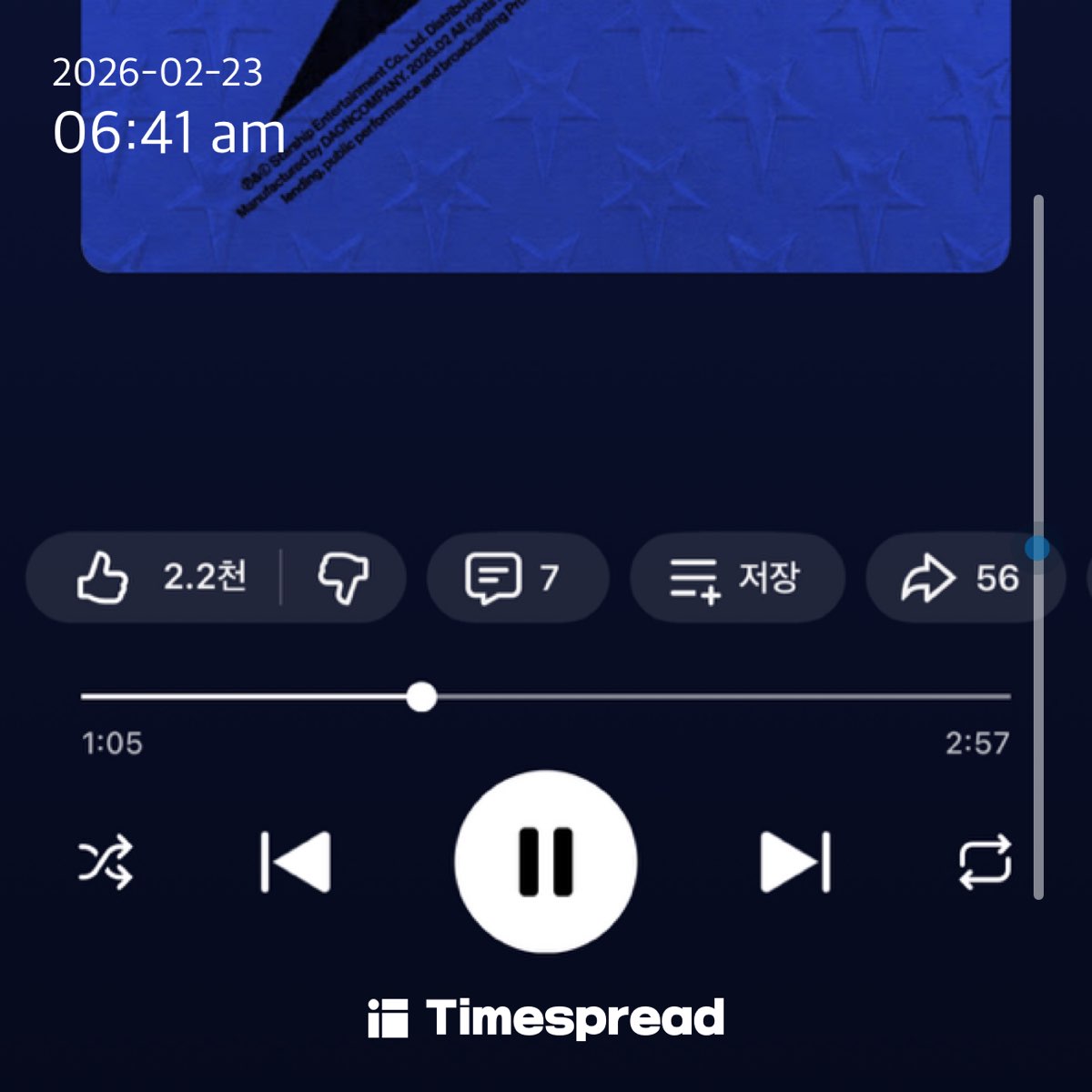The image size is (1092, 1092).
Task: Open the comments showing 7
Action: (x=516, y=578)
